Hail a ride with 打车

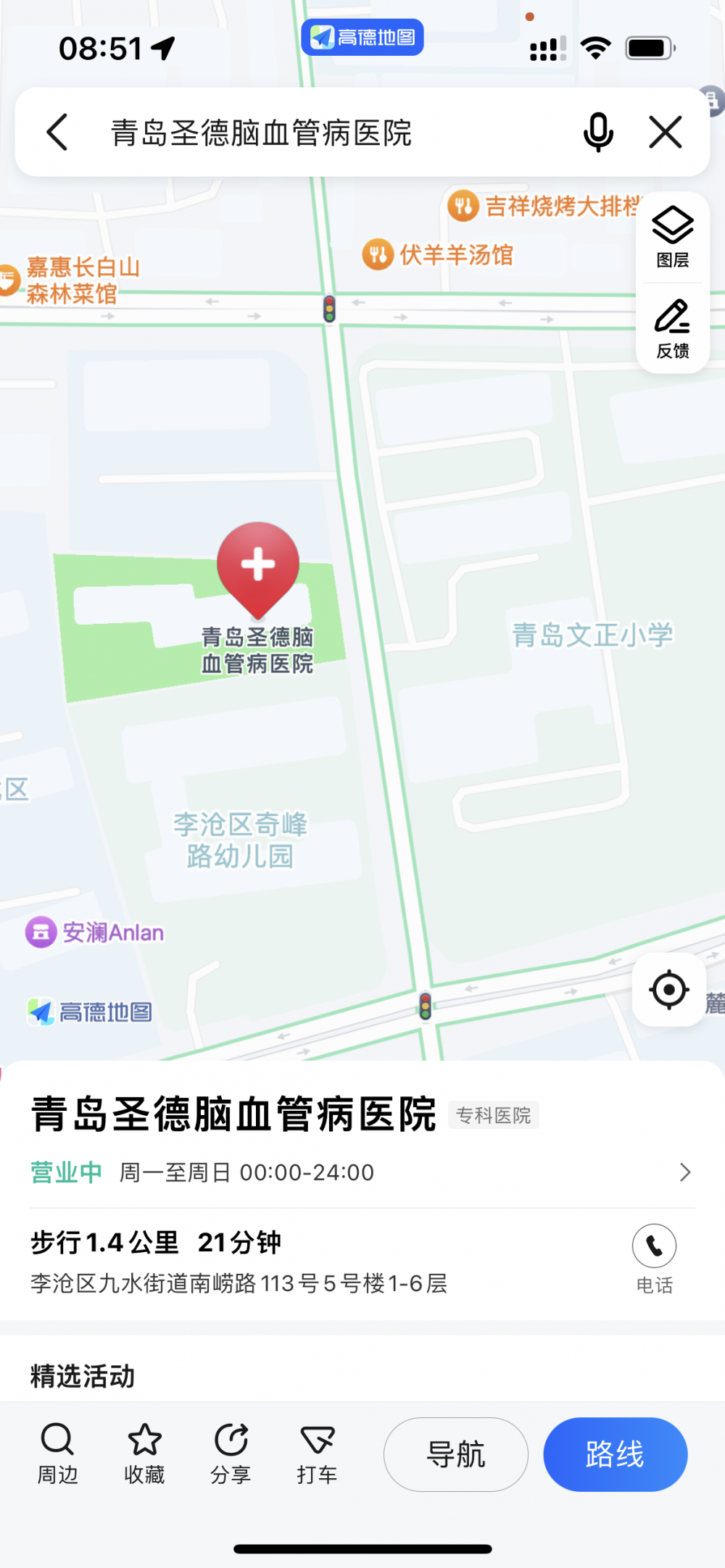tap(317, 1454)
